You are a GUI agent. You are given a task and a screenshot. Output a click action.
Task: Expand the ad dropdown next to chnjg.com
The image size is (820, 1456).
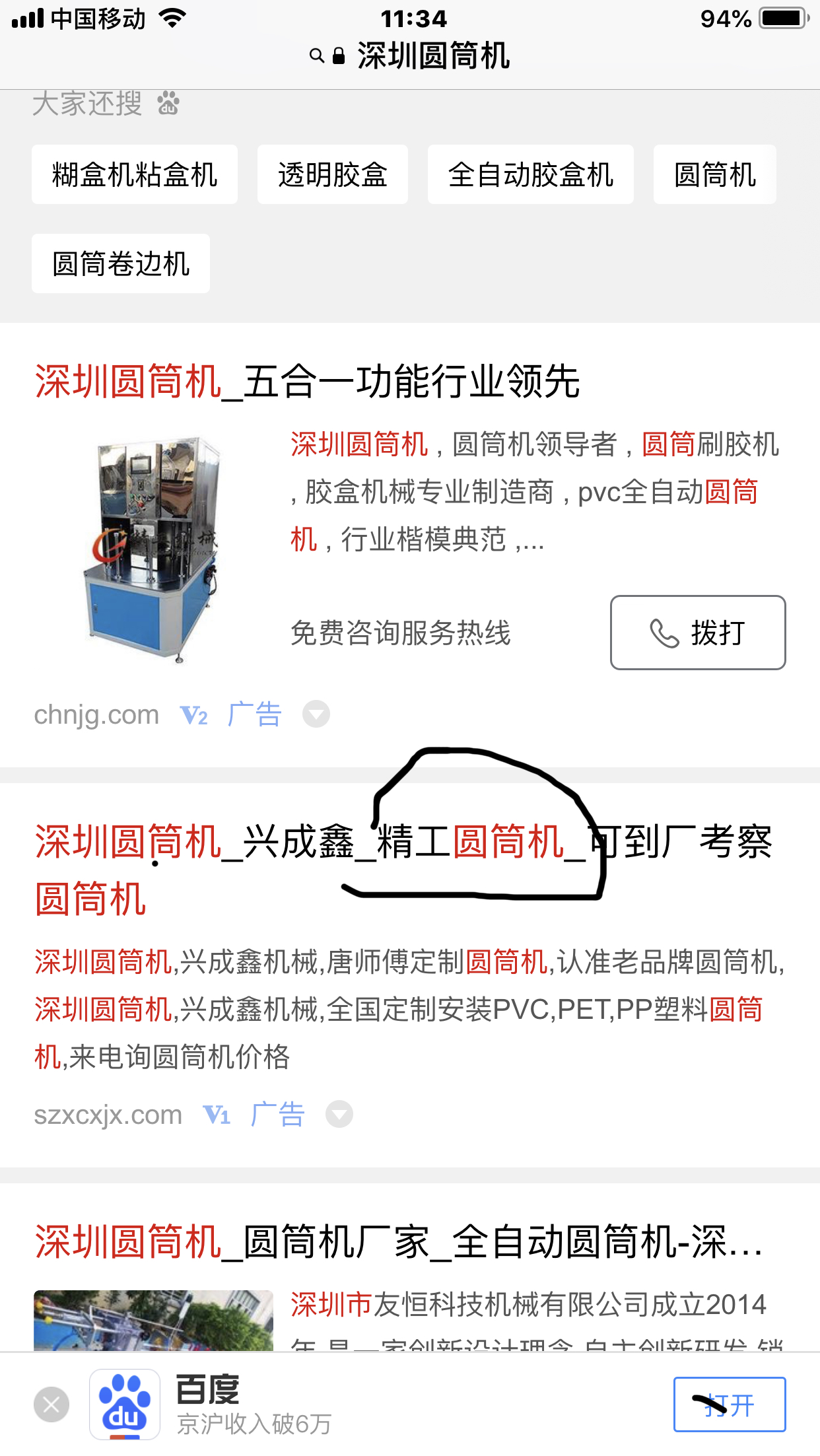(316, 714)
